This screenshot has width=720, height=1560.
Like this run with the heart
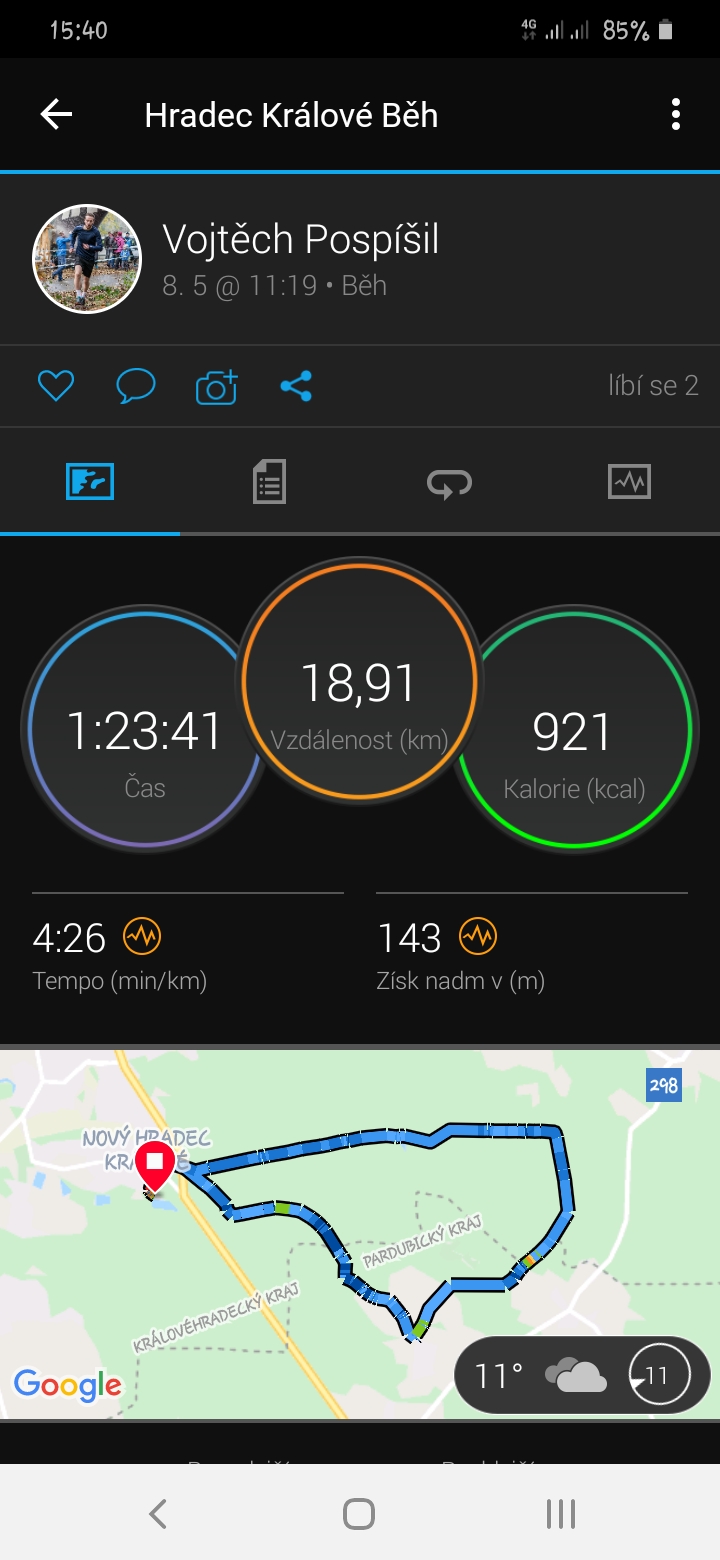[56, 386]
